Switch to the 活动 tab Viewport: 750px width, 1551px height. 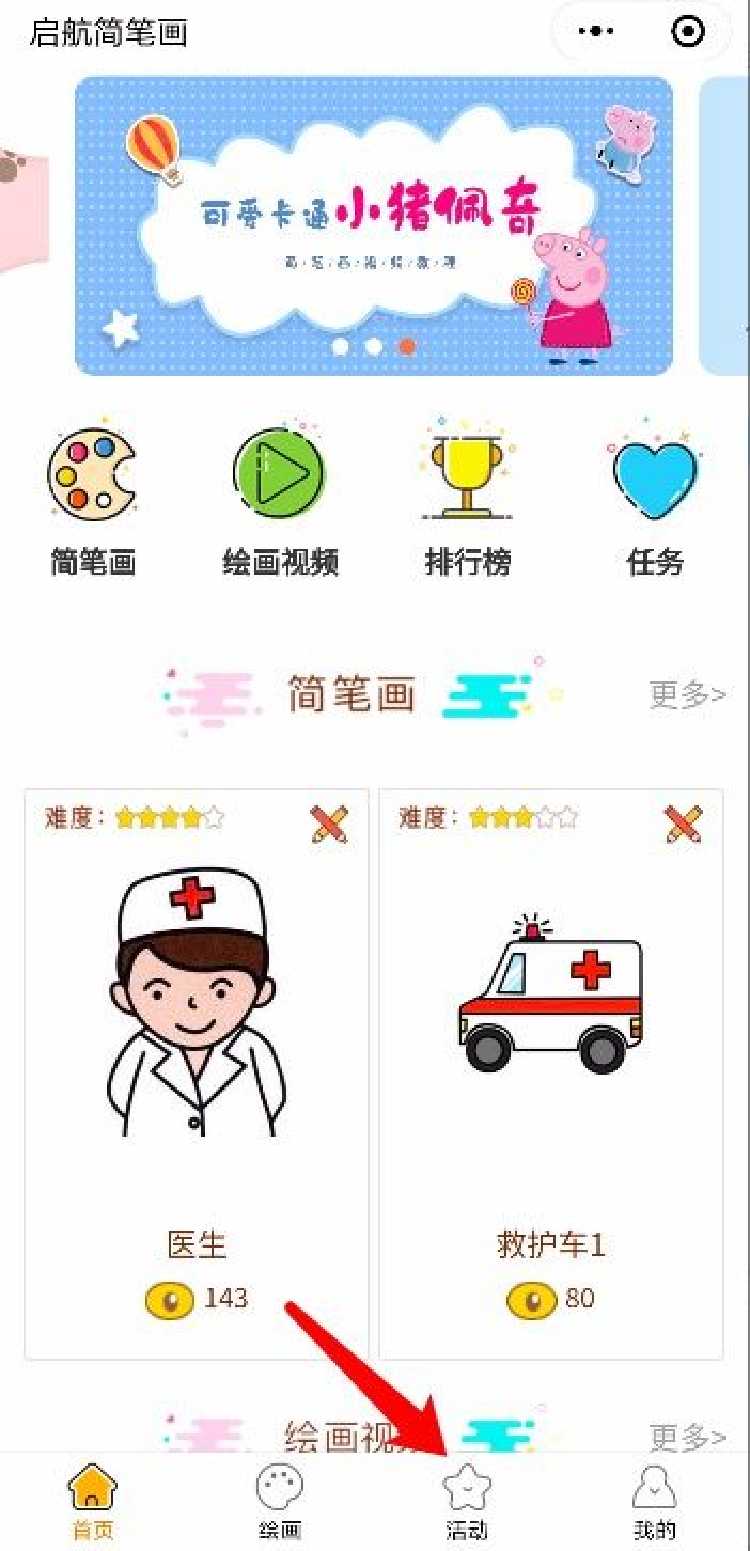coord(467,1502)
